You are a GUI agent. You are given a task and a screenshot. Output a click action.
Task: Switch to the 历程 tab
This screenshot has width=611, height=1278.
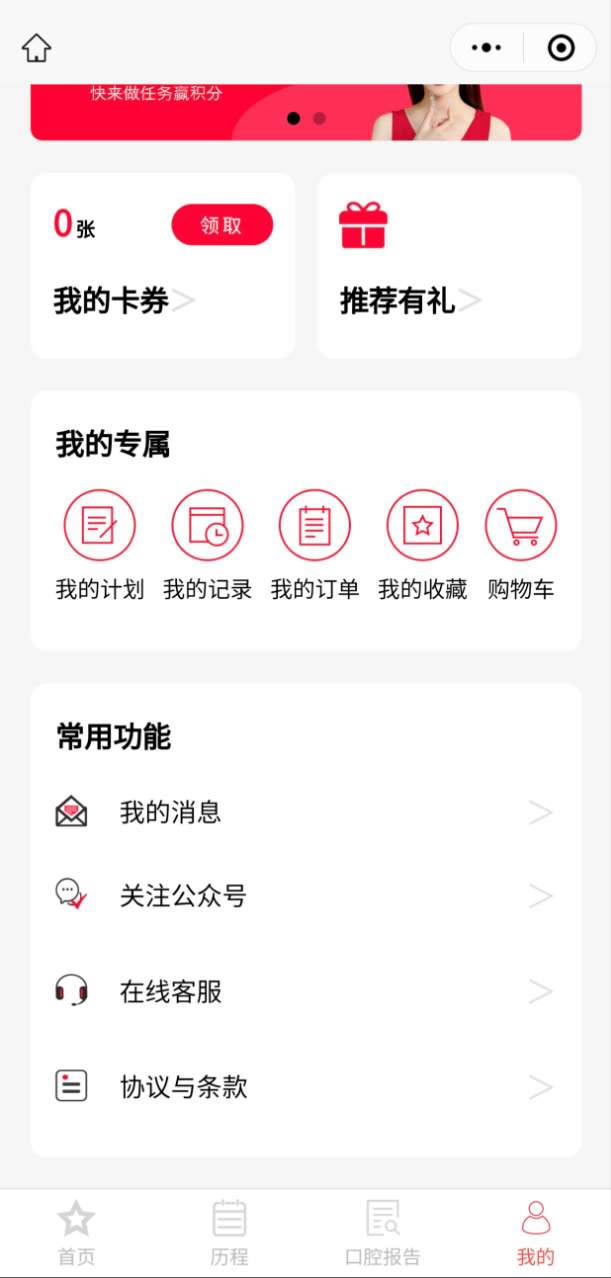(229, 1232)
